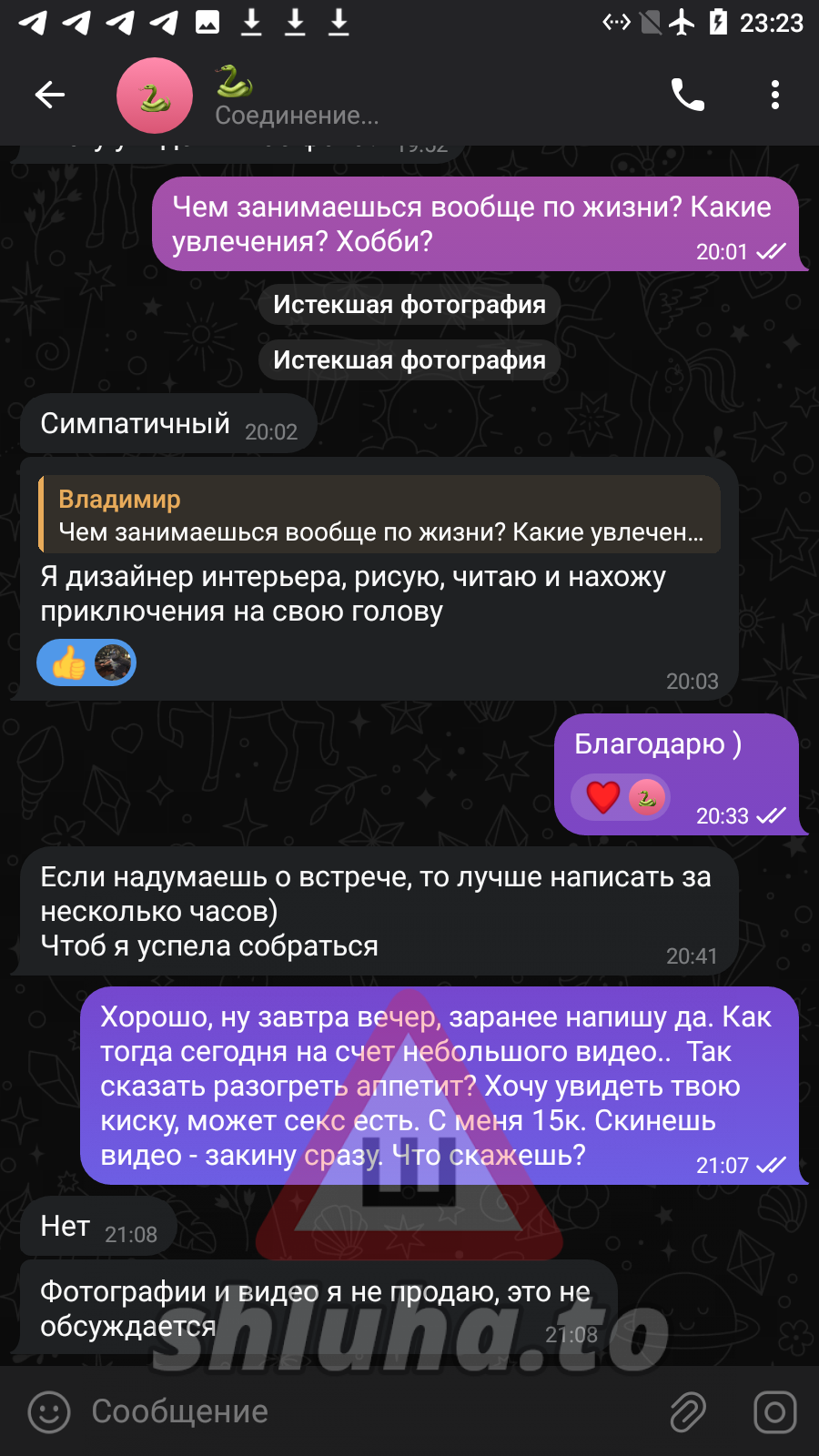
Task: Start a voice call
Action: pyautogui.click(x=687, y=95)
